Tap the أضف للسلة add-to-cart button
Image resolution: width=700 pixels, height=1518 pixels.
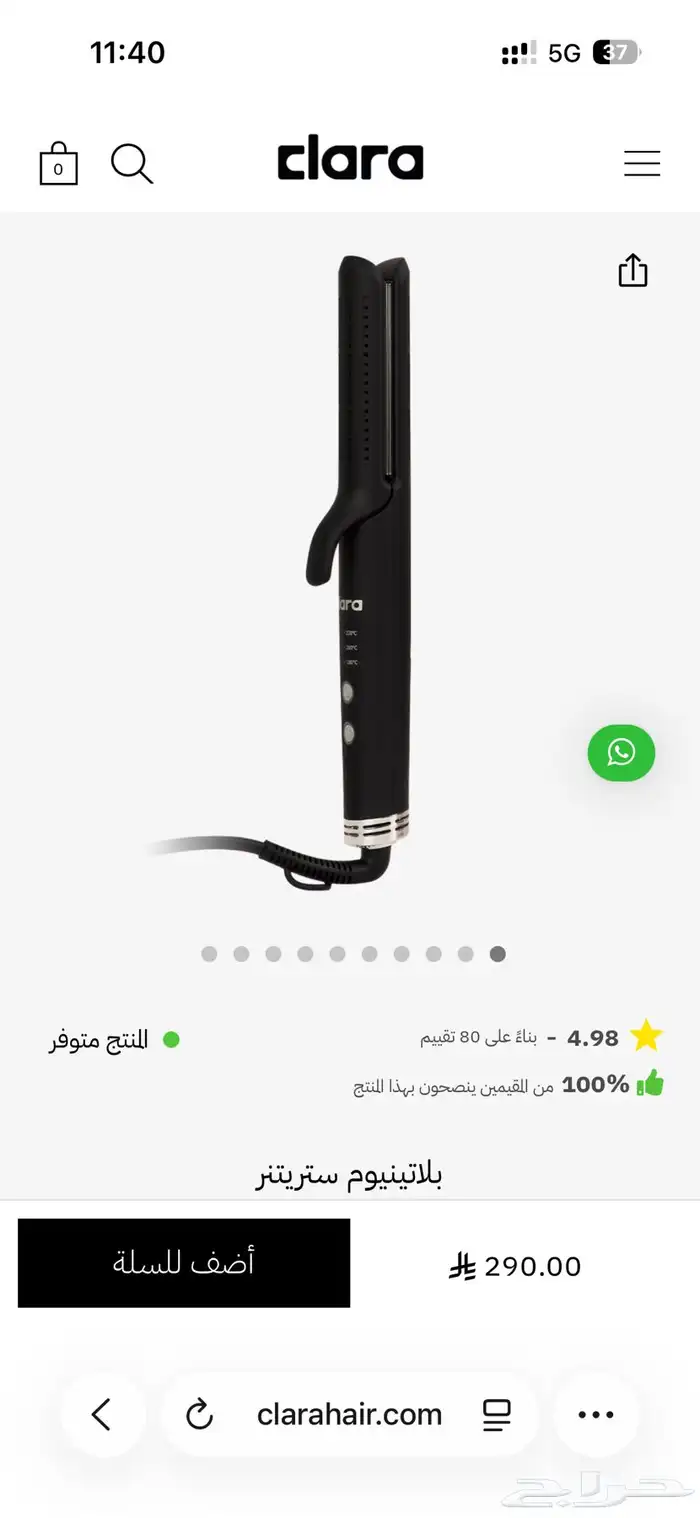click(184, 1263)
